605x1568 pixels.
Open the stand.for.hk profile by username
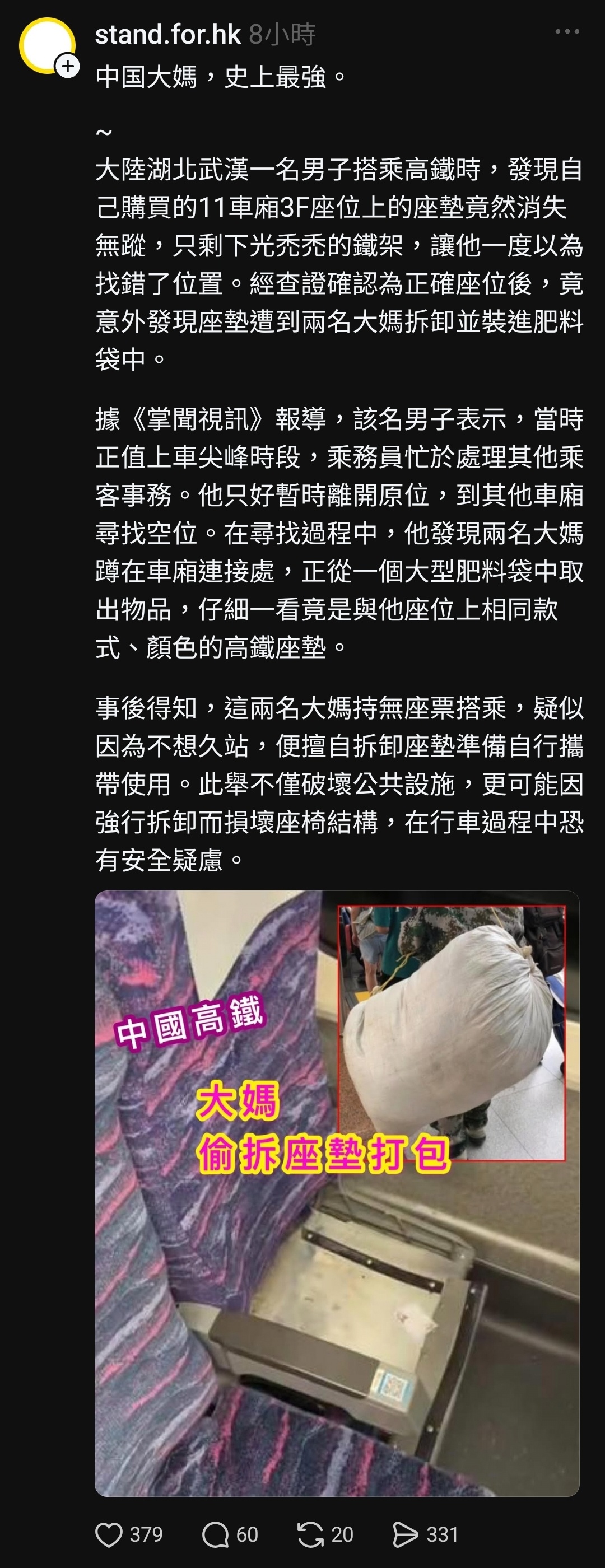168,34
